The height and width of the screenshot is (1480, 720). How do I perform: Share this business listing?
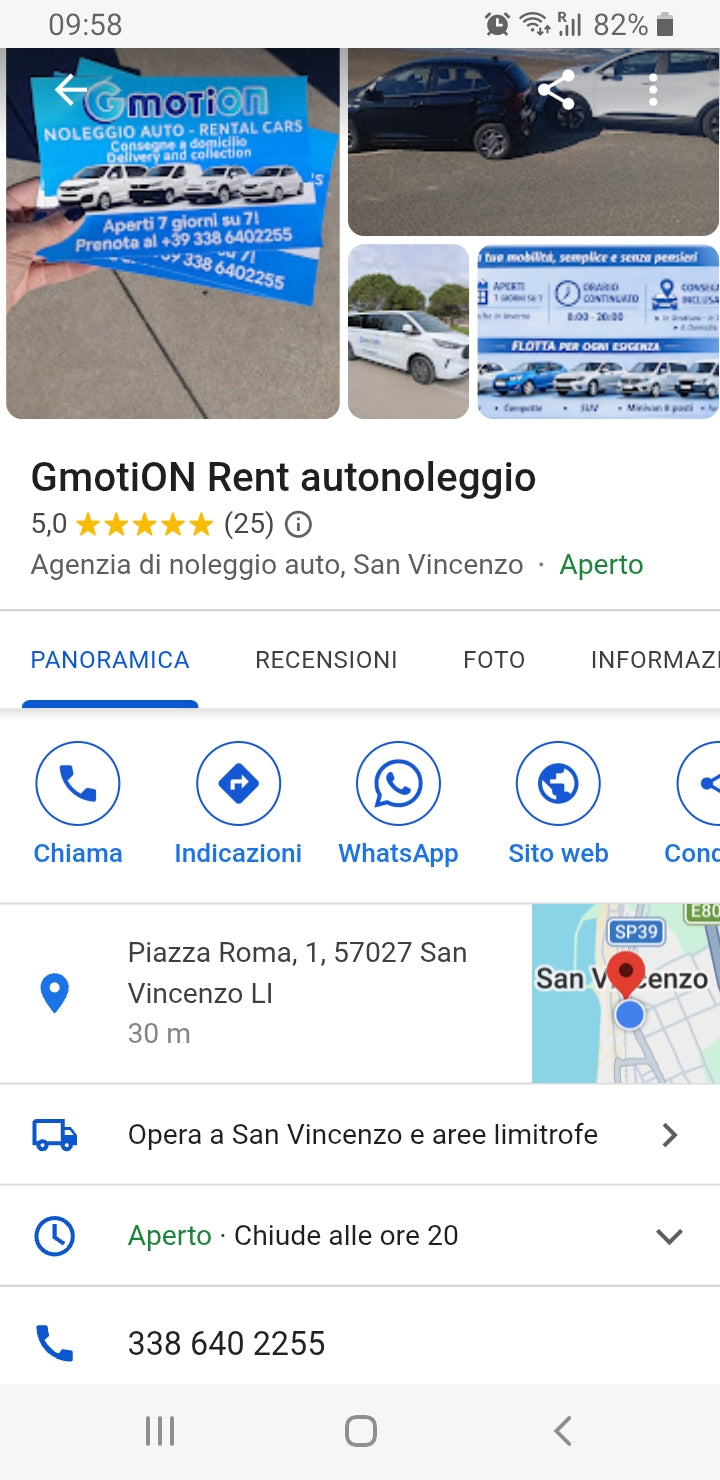pyautogui.click(x=556, y=90)
